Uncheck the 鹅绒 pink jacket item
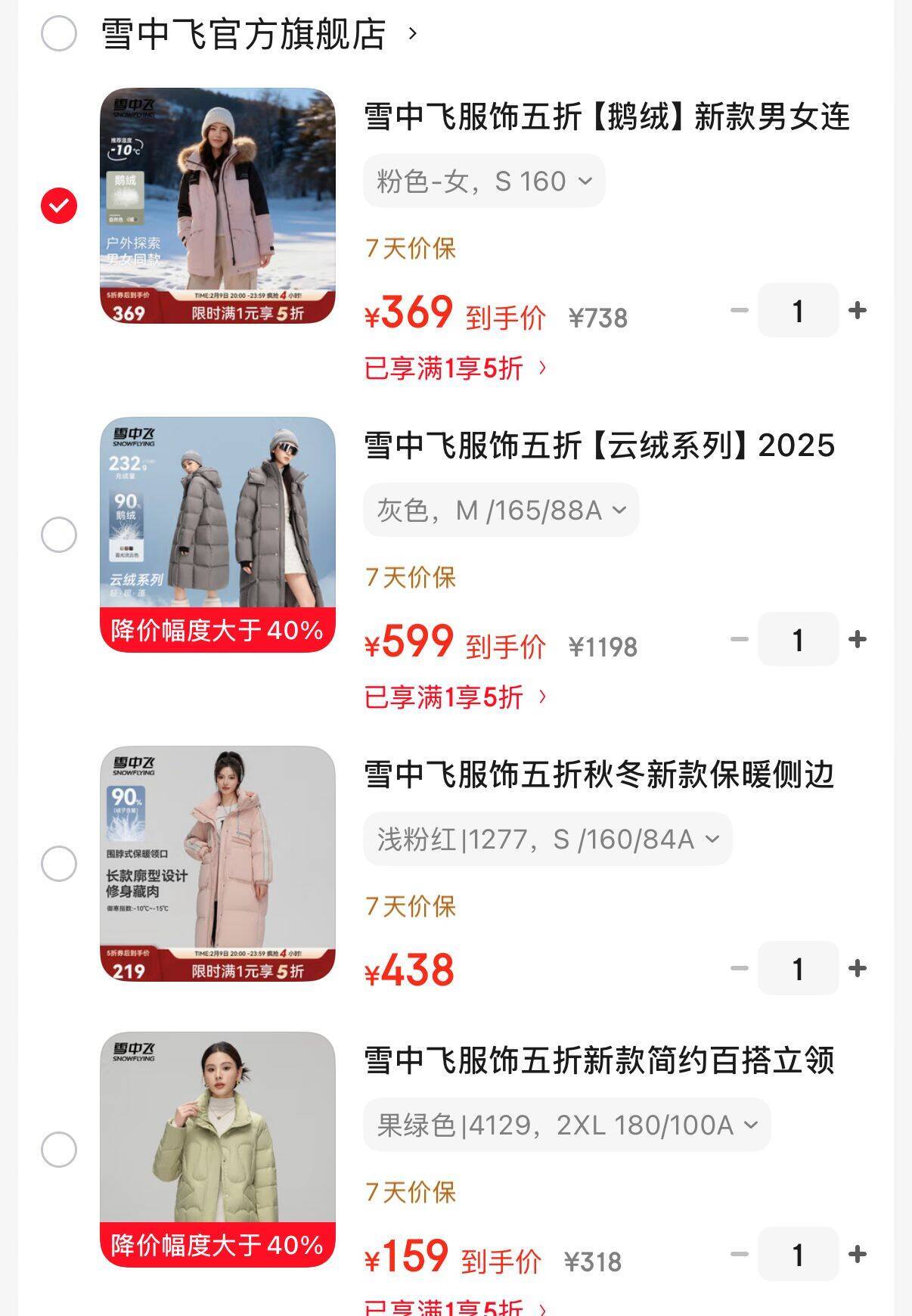Screen dimensions: 912x1316 click(x=59, y=206)
